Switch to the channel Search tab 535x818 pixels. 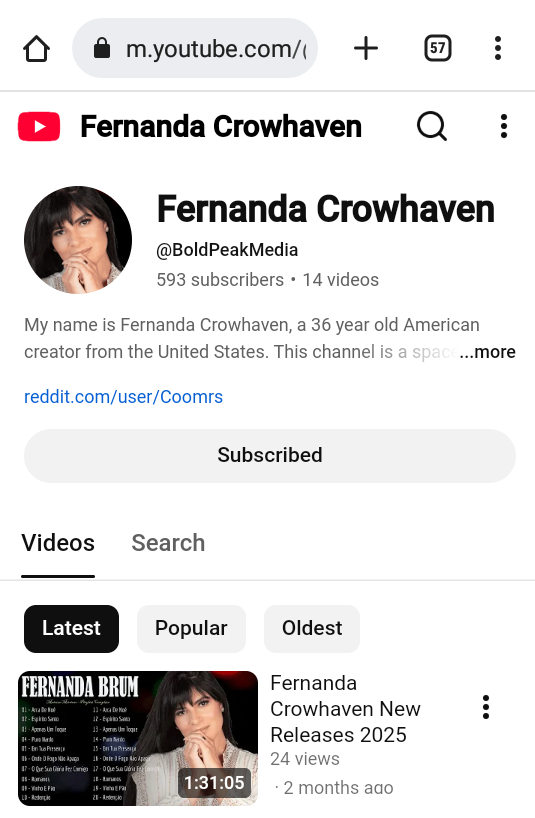tap(168, 543)
